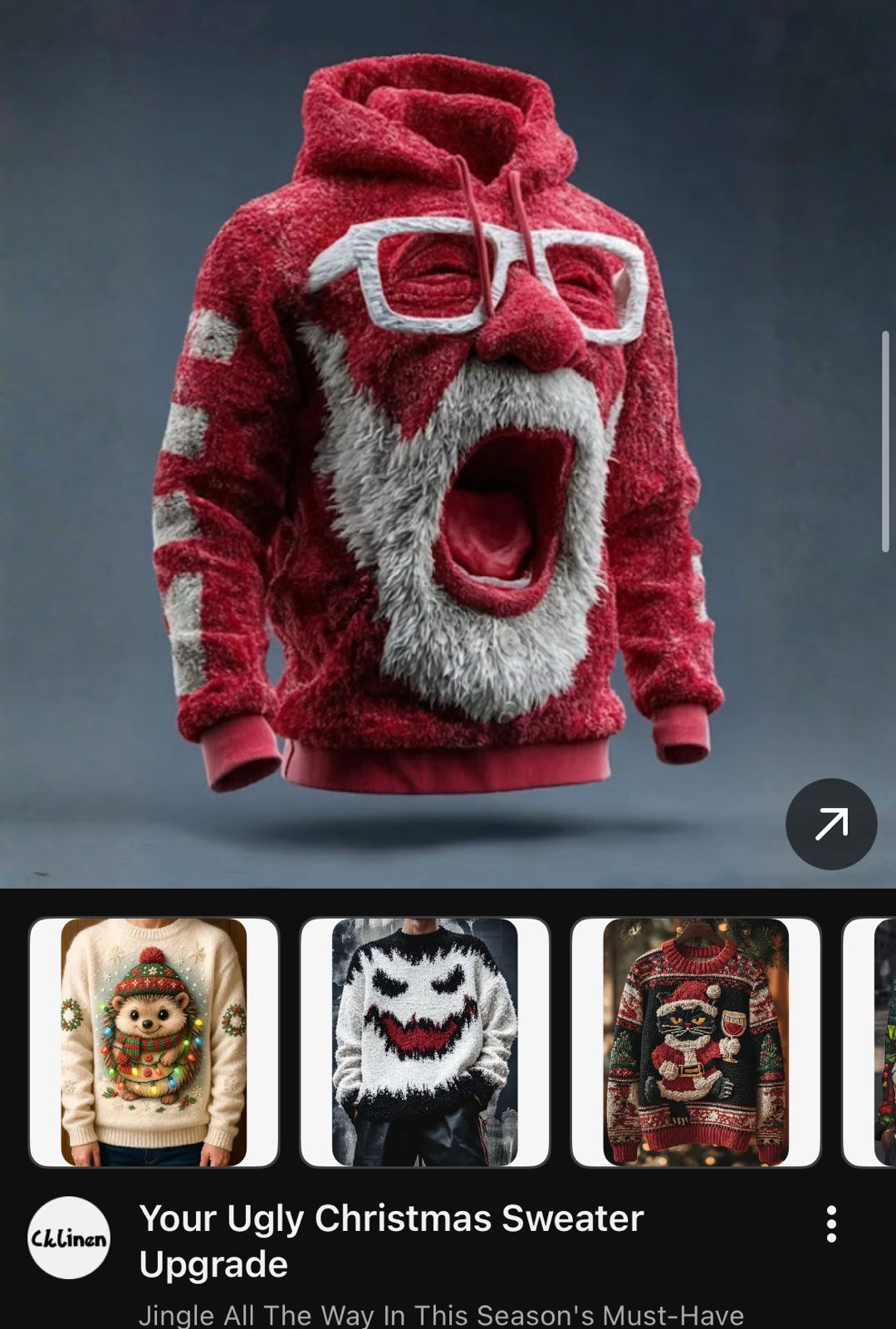
Task: Open the three-dot more options menu
Action: coord(831,1224)
